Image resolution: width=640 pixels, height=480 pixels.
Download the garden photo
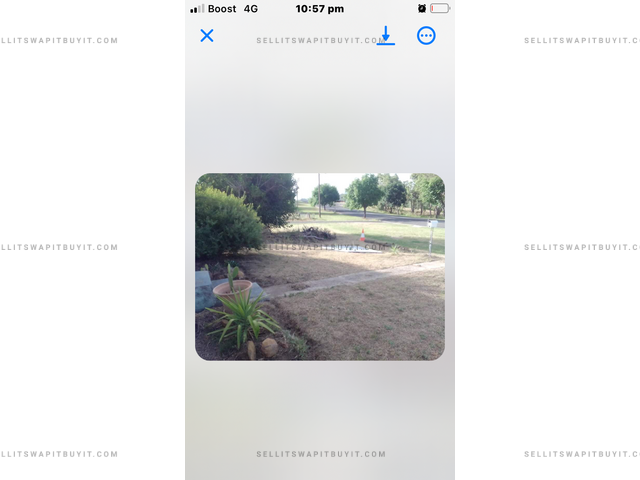click(x=386, y=36)
